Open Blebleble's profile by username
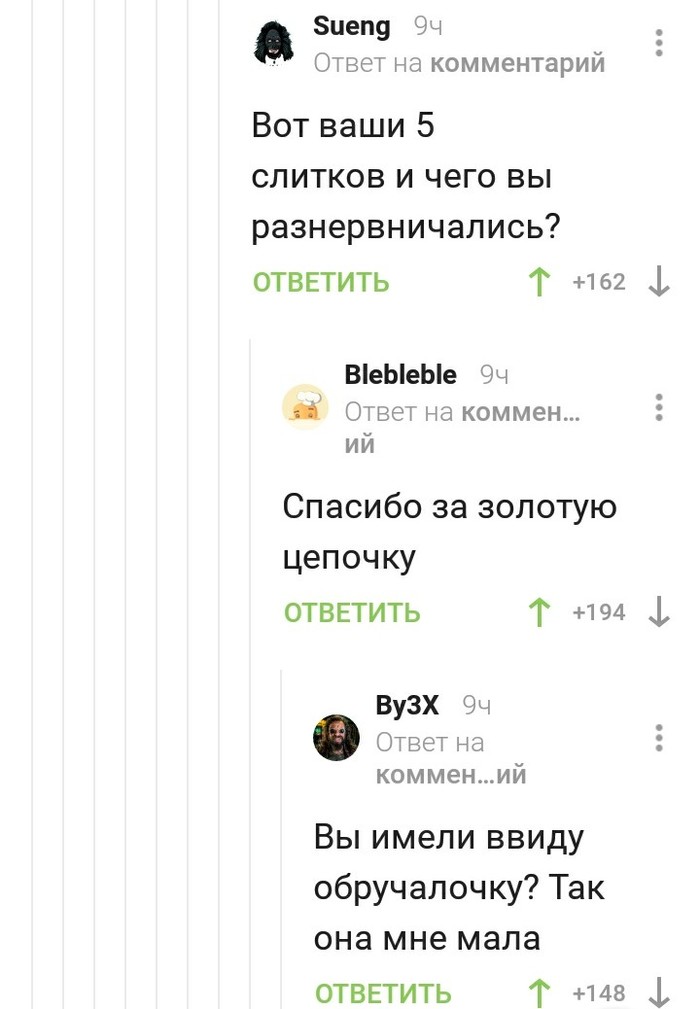 (x=400, y=375)
